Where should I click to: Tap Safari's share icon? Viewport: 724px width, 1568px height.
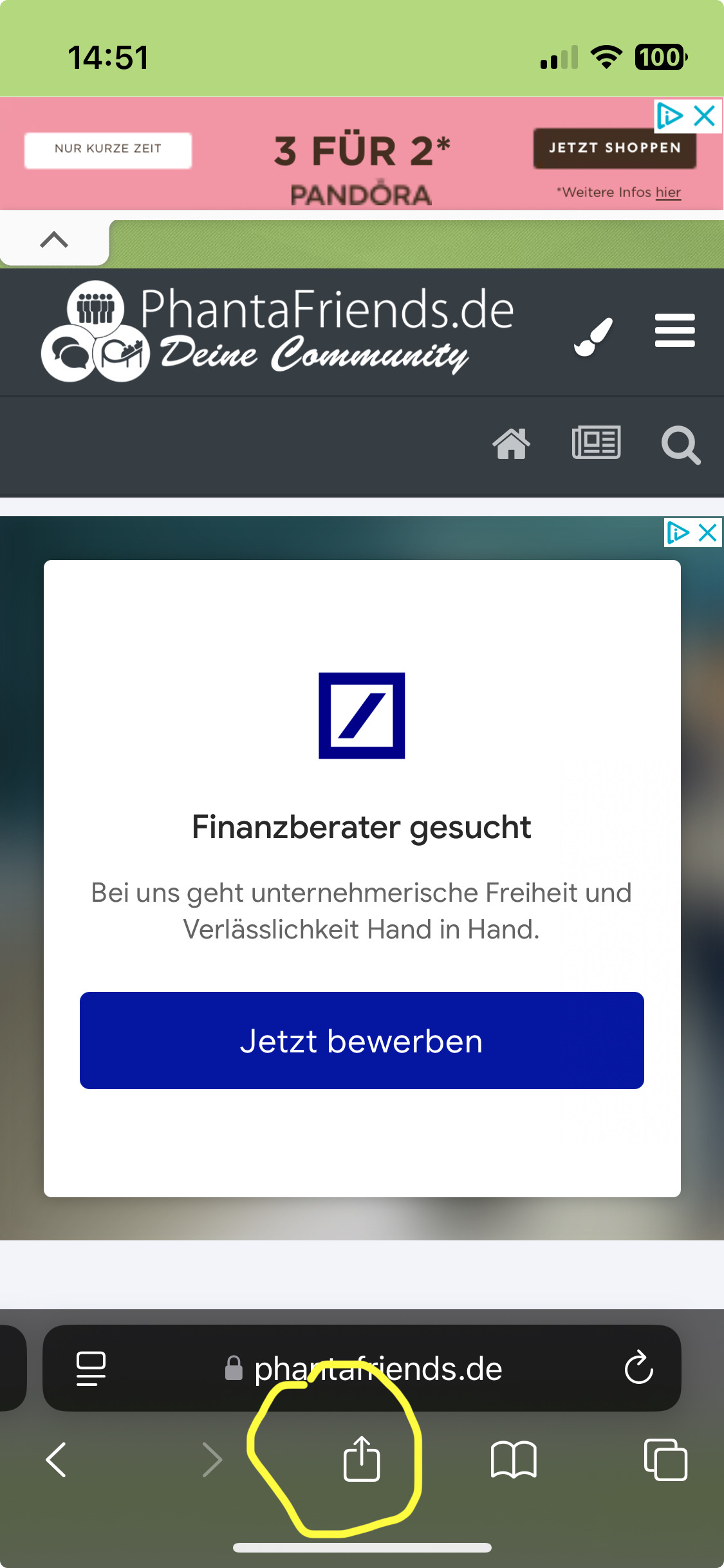(362, 1459)
